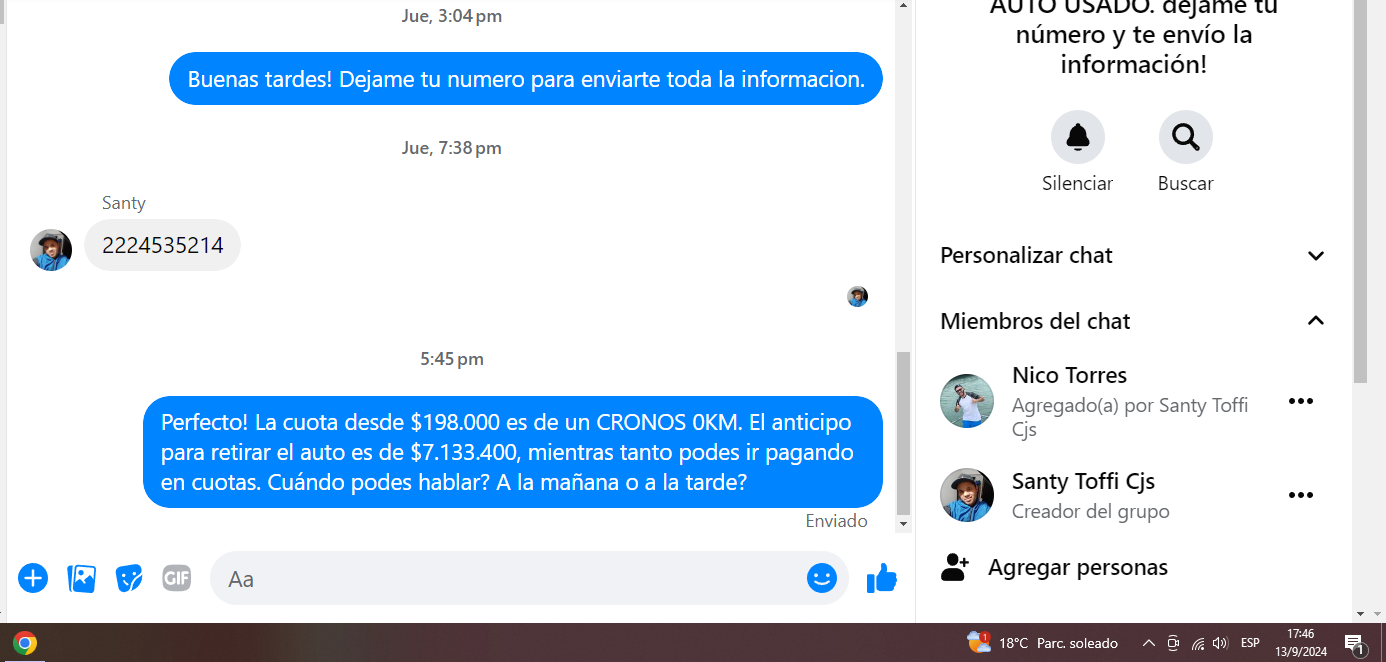Focus the Aa message field
Viewport: 1386px width, 662px height.
click(510, 578)
